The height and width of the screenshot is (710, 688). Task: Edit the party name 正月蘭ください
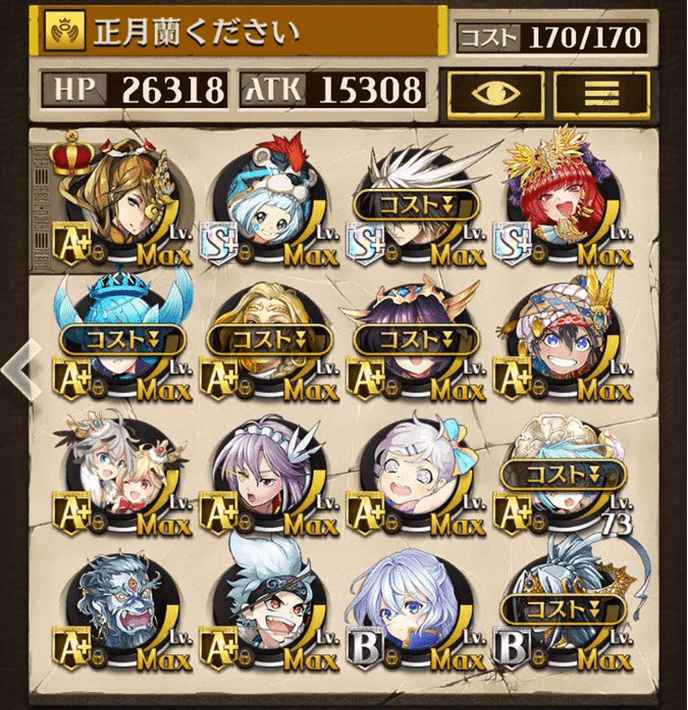[240, 33]
